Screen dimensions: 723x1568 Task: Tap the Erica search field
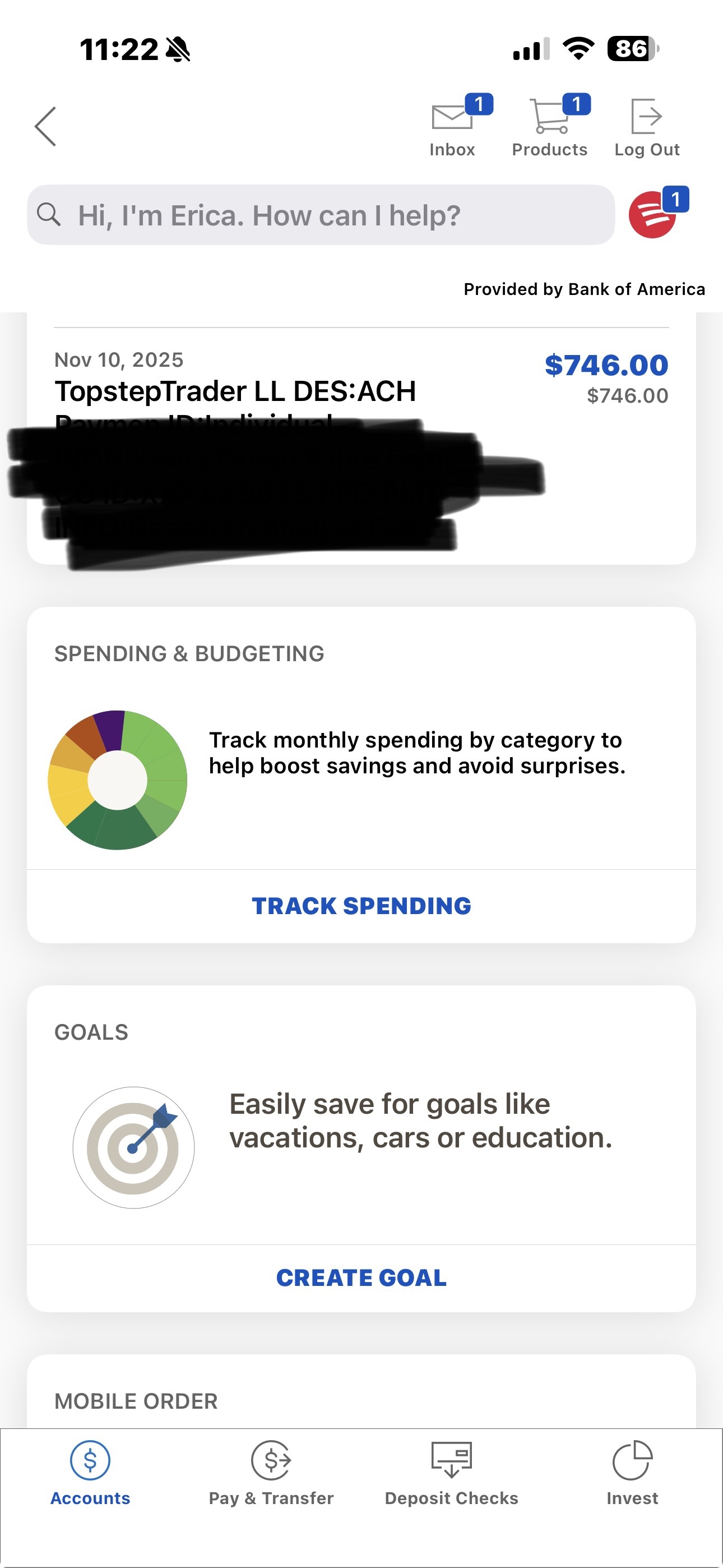(x=321, y=215)
